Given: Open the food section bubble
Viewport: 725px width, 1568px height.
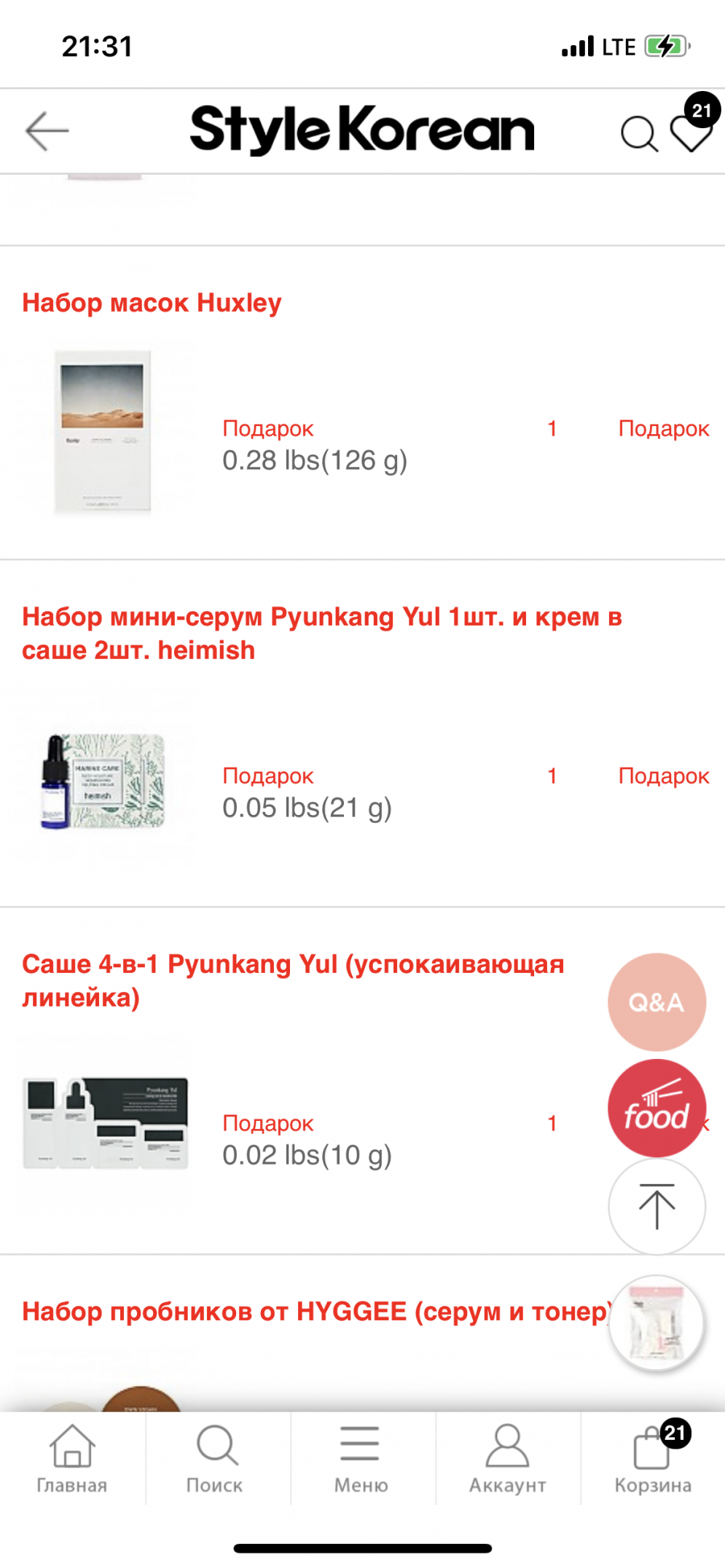Looking at the screenshot, I should (657, 1108).
